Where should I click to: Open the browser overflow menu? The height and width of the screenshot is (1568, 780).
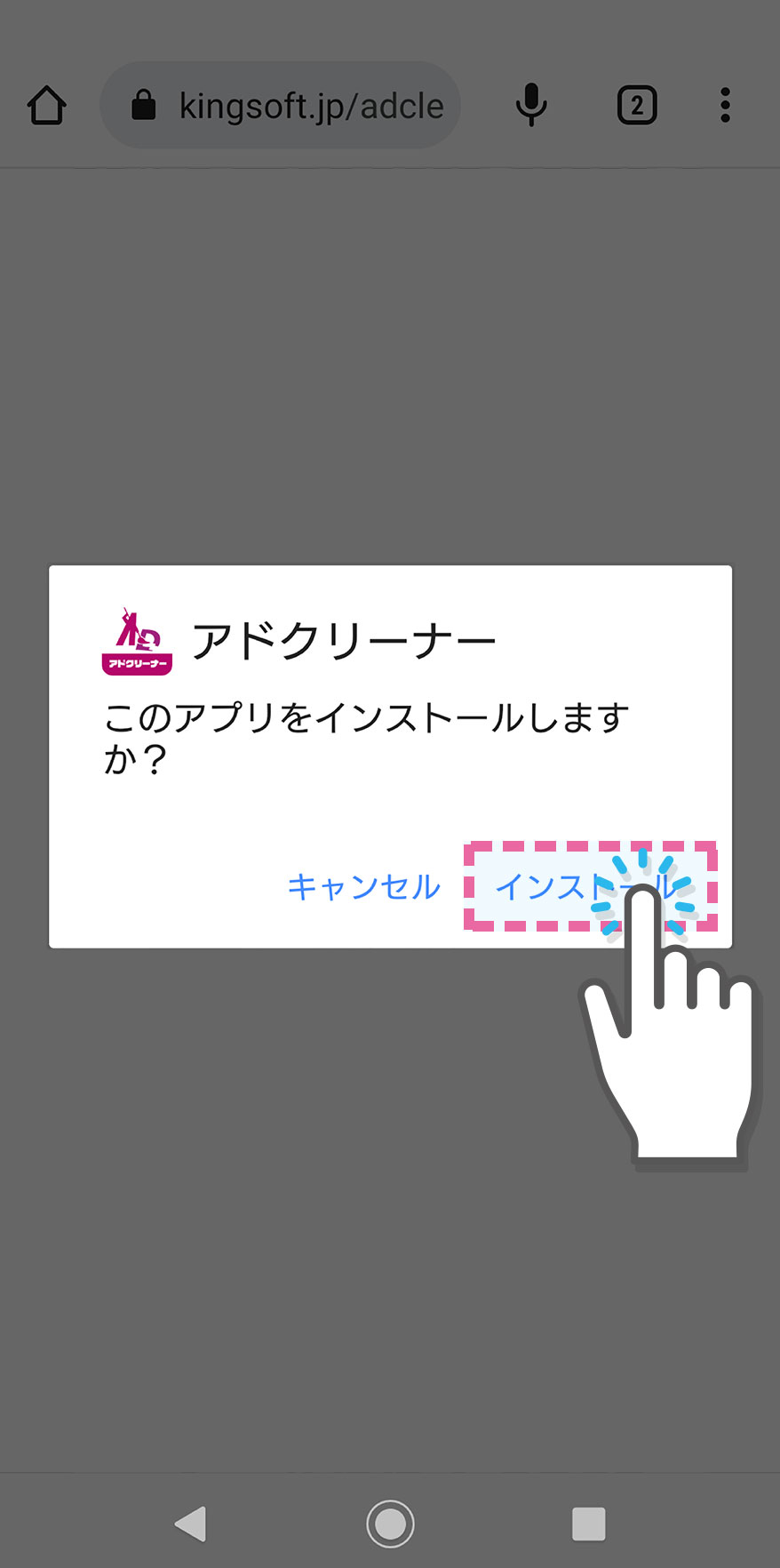point(725,106)
